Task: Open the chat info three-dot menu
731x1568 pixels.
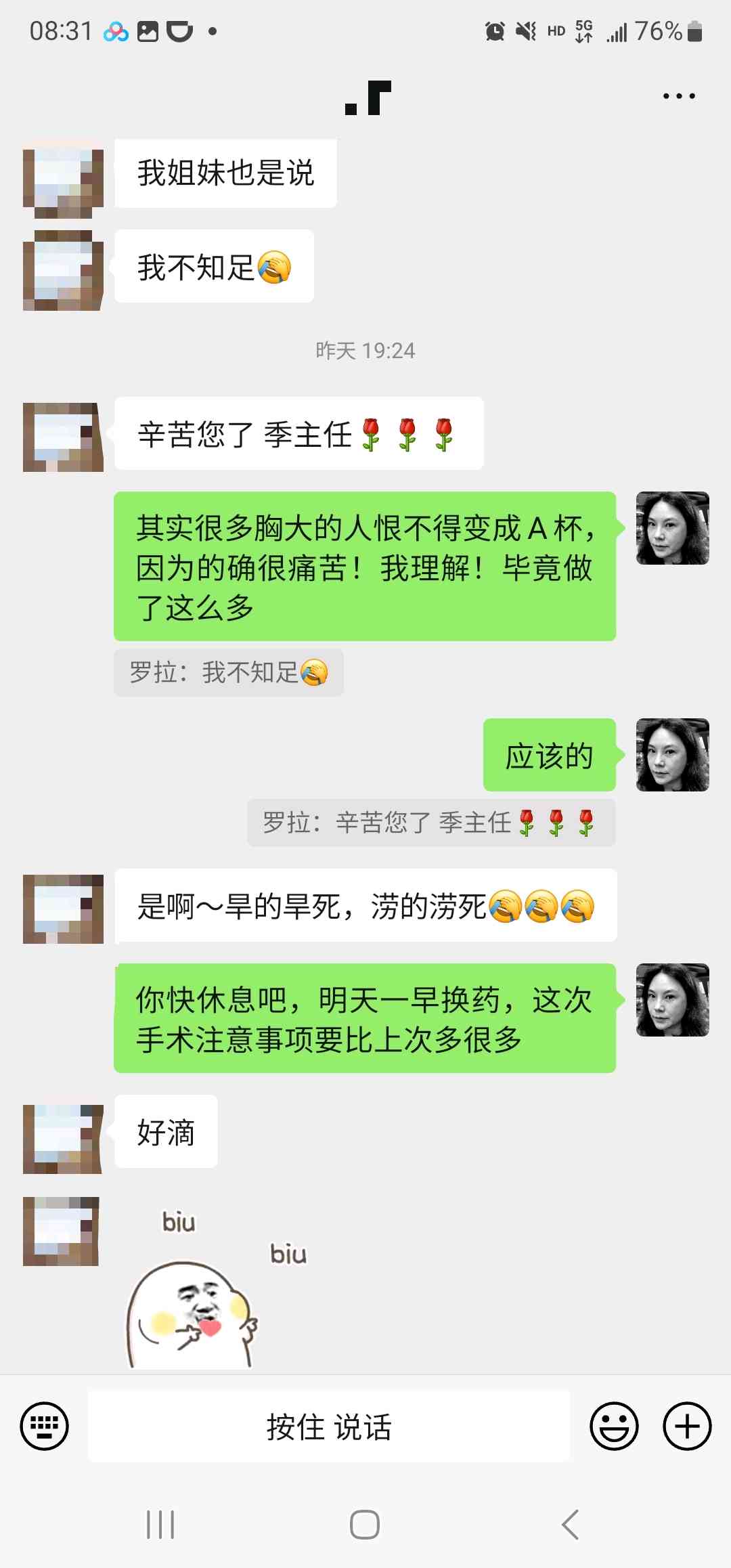Action: click(x=679, y=96)
